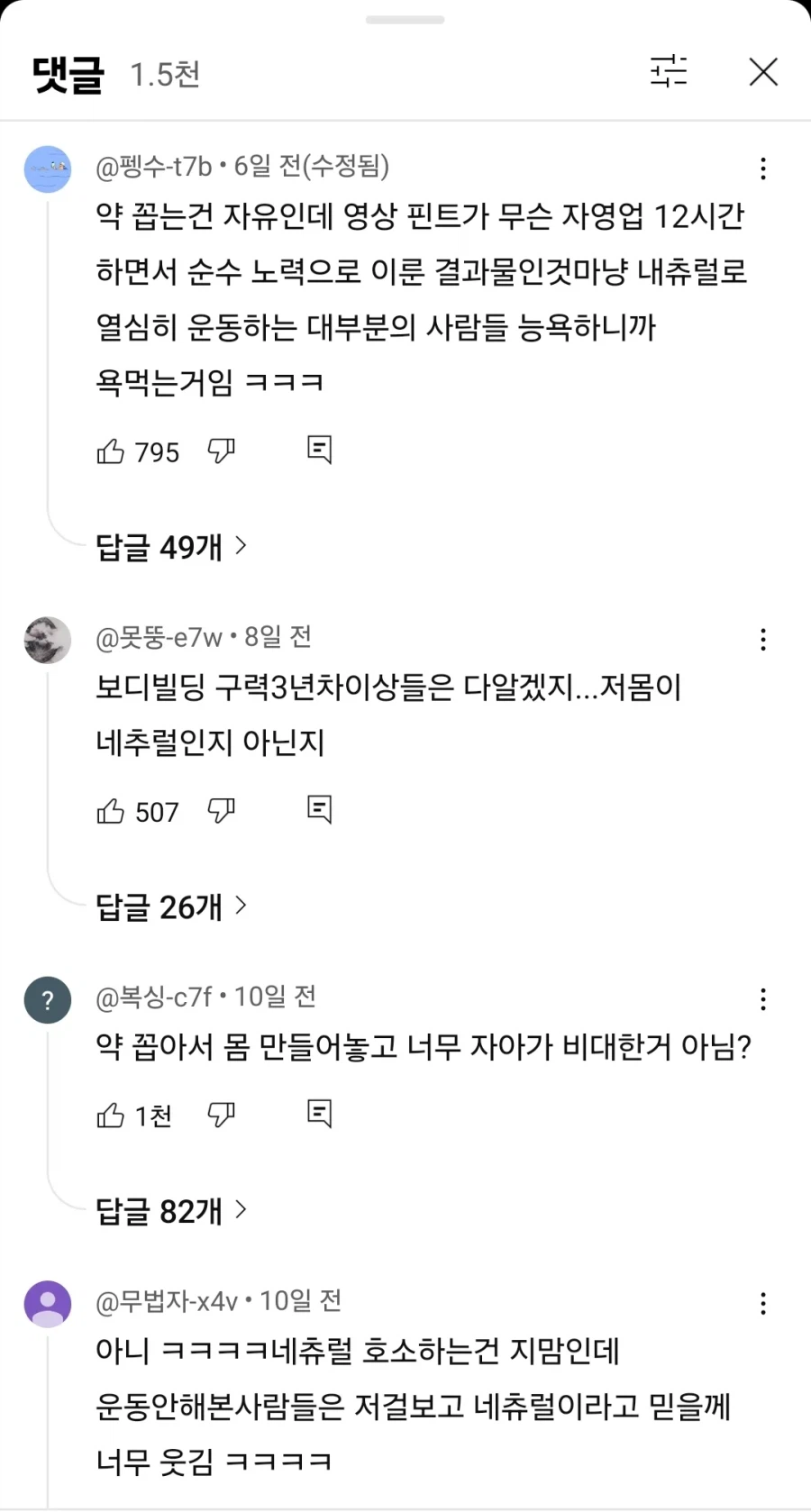Image resolution: width=811 pixels, height=1512 pixels.
Task: Click the question-mark avatar of @복싱-c7f
Action: point(47,999)
